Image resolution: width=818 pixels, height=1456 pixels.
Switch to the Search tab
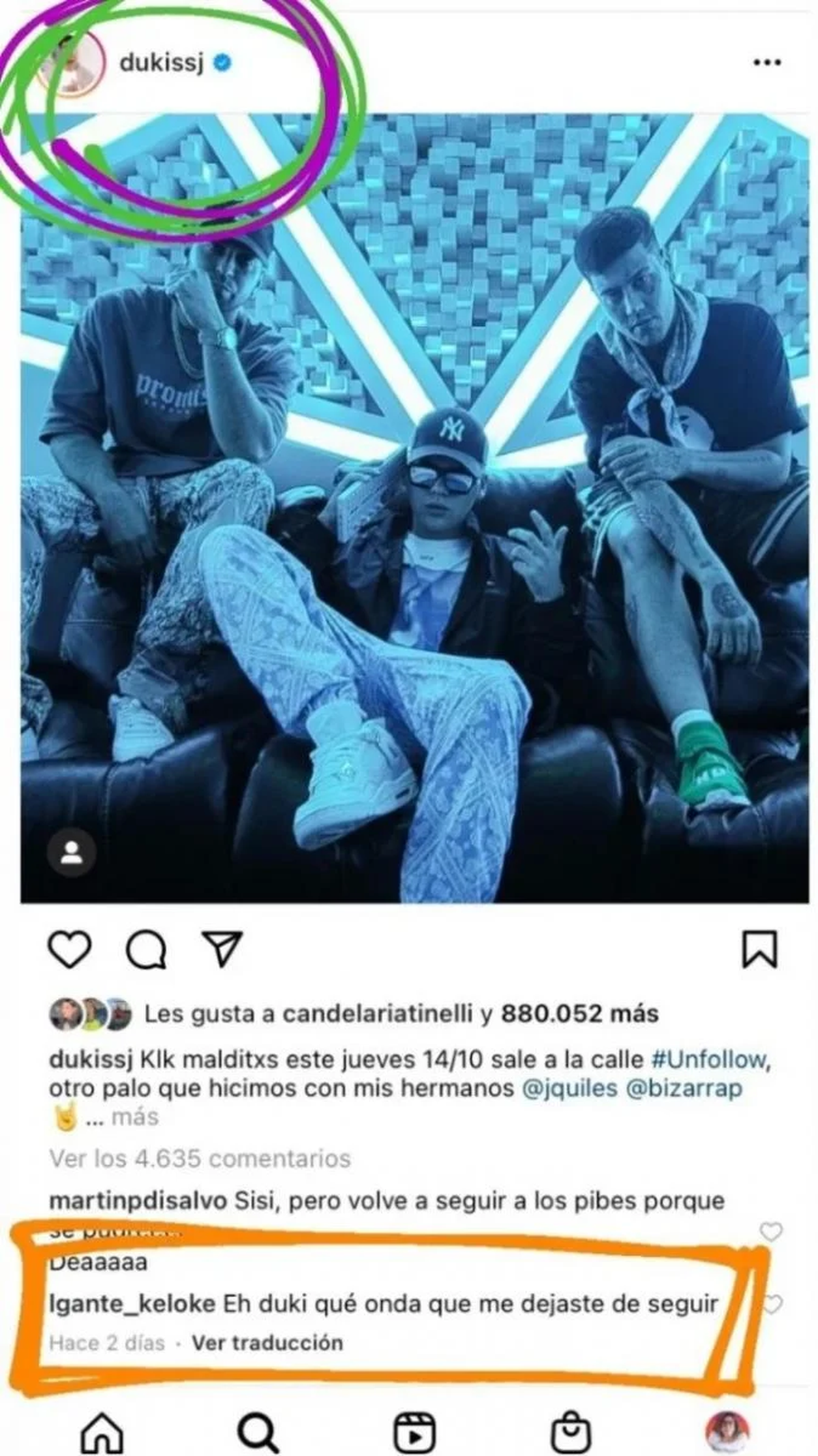coord(258,1431)
